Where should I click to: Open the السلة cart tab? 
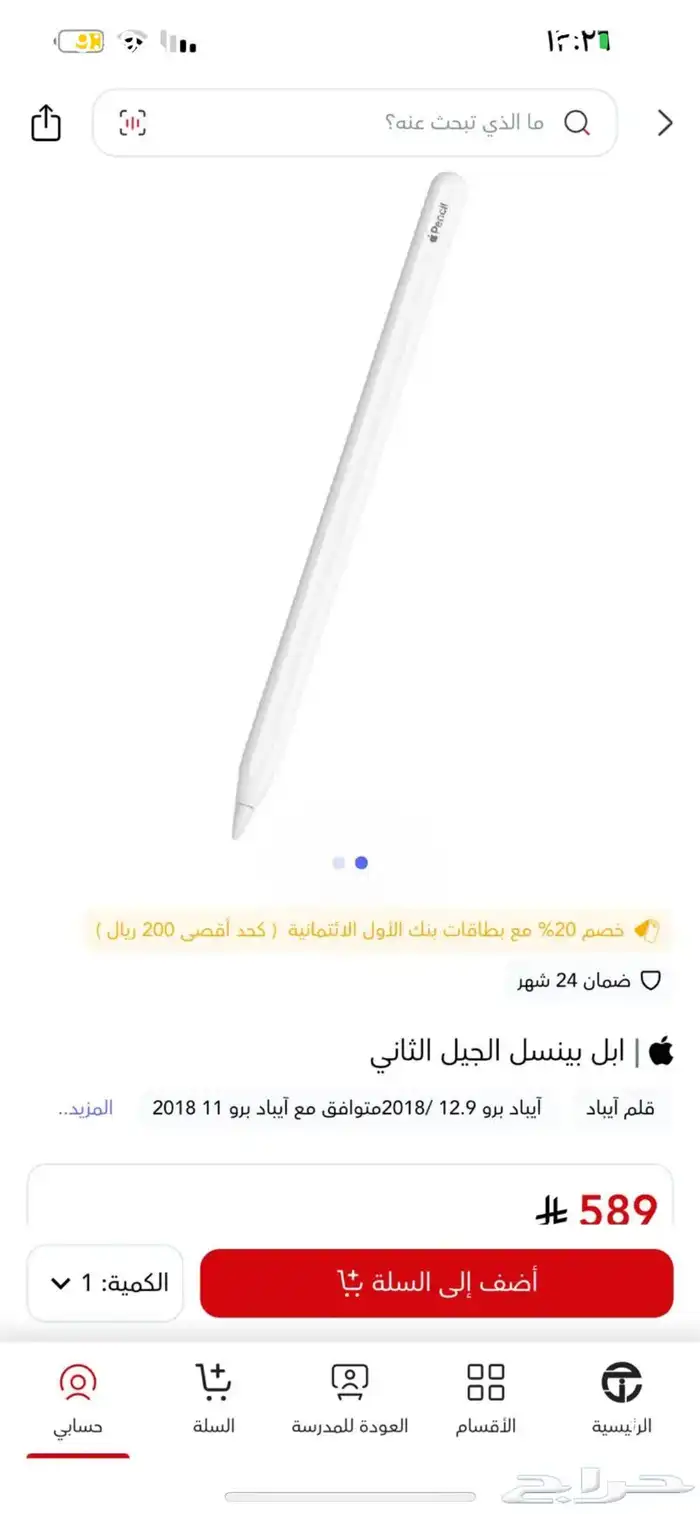214,1399
